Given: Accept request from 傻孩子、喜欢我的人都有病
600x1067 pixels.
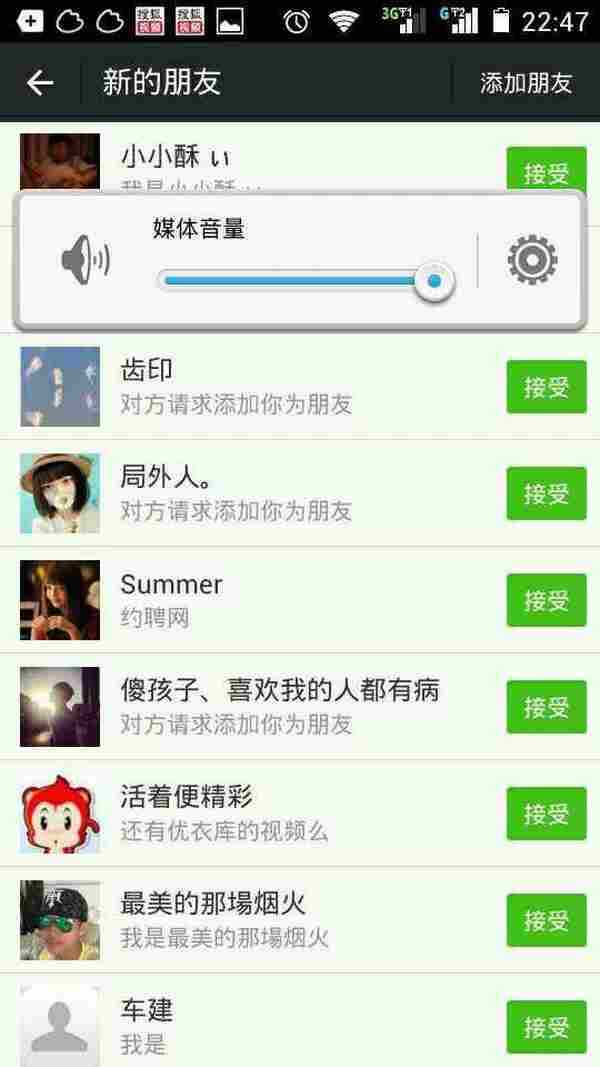Looking at the screenshot, I should pyautogui.click(x=546, y=707).
